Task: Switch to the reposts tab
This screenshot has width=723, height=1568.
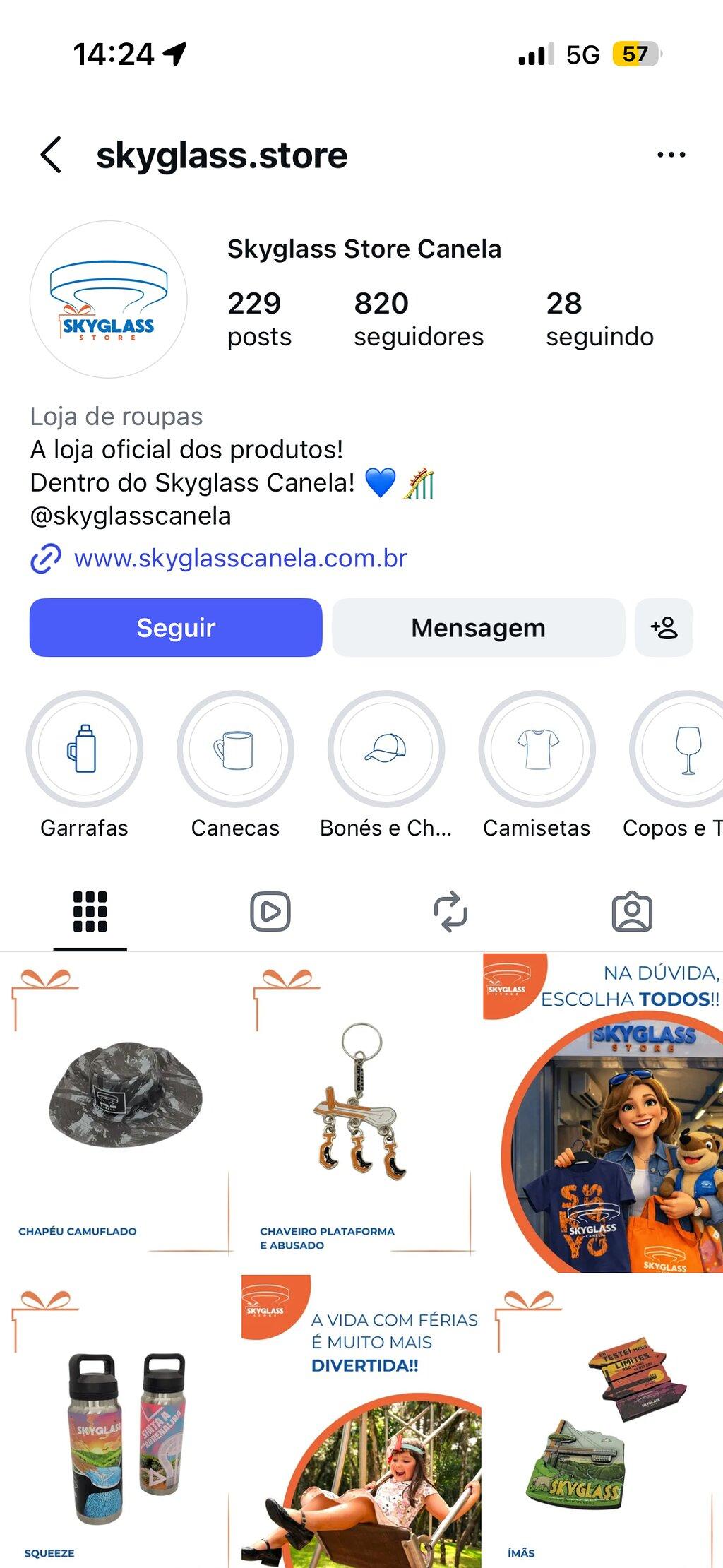Action: coord(450,911)
